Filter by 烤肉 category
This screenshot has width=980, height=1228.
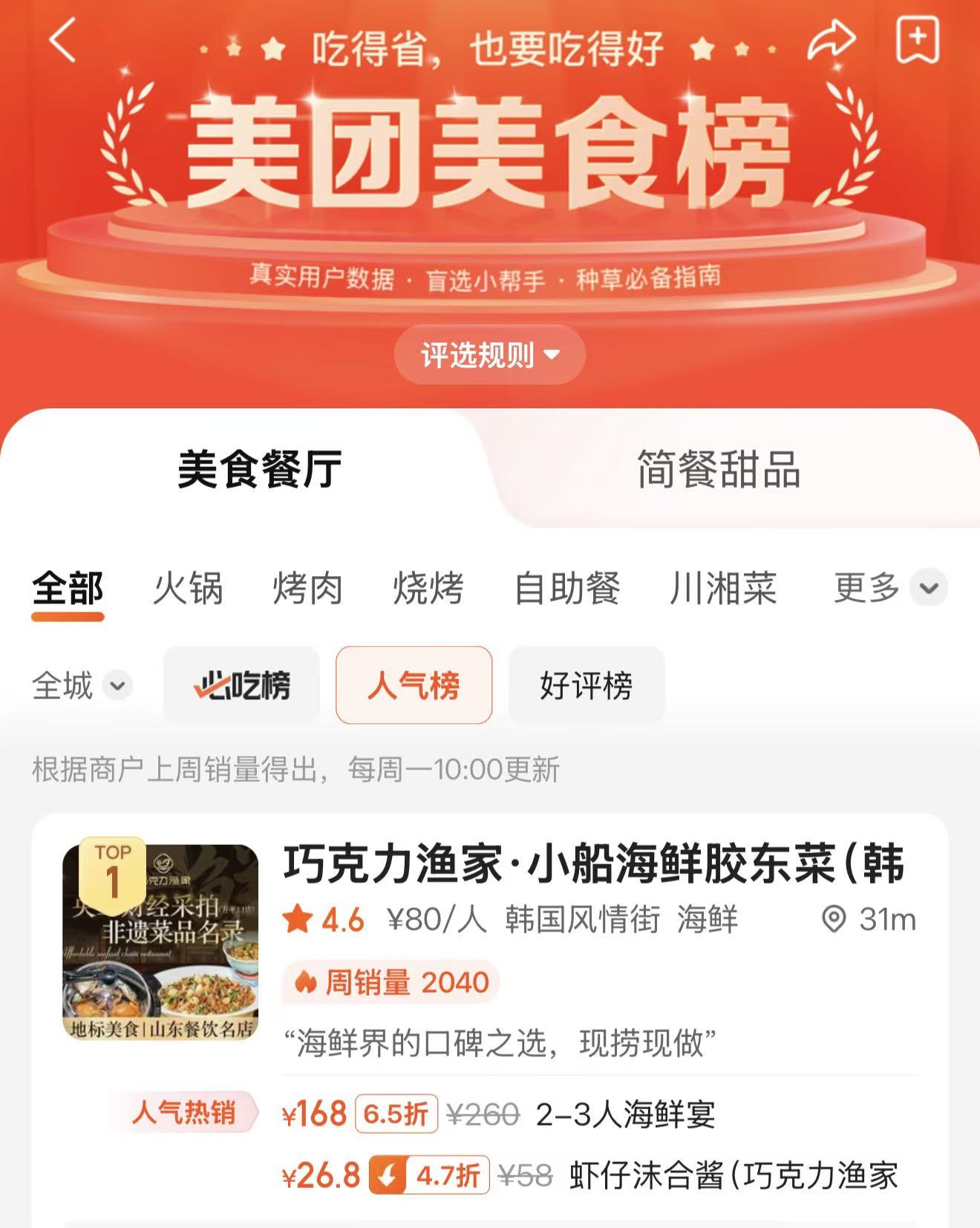(x=307, y=589)
